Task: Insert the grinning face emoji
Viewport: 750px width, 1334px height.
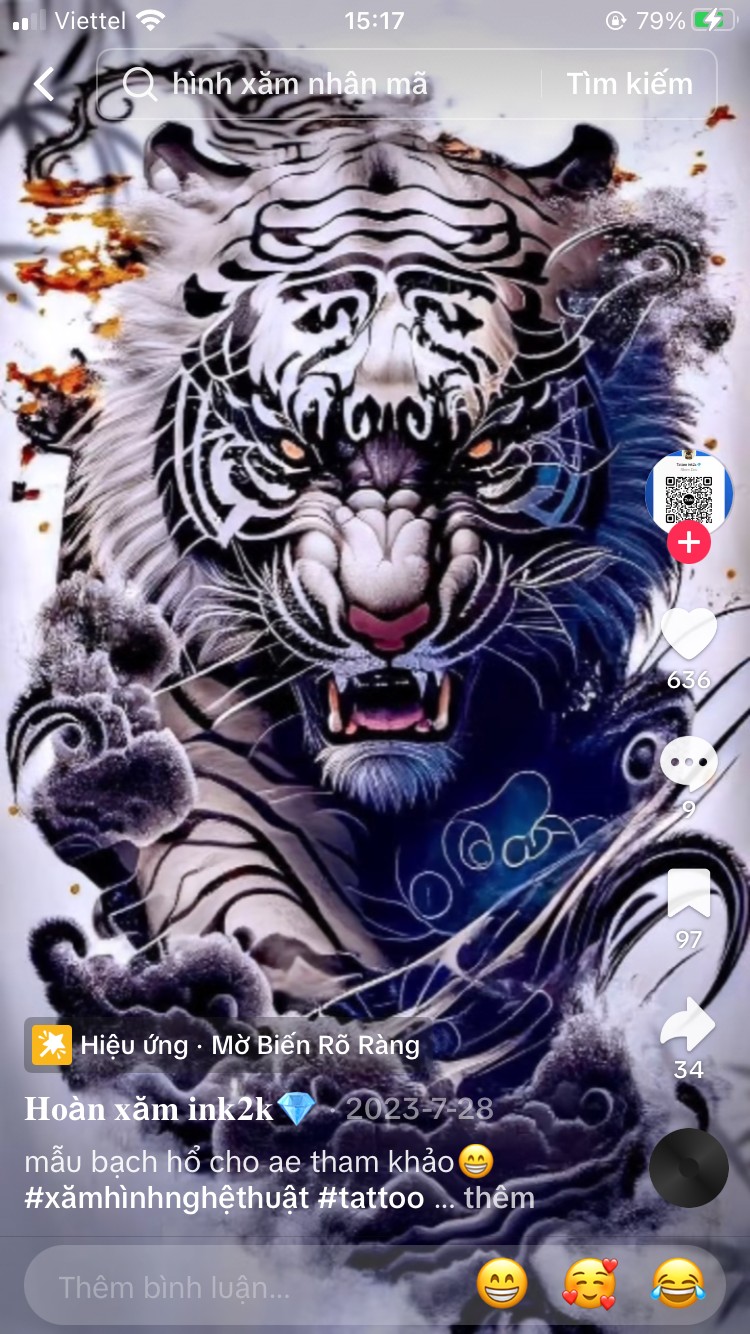Action: click(502, 1284)
